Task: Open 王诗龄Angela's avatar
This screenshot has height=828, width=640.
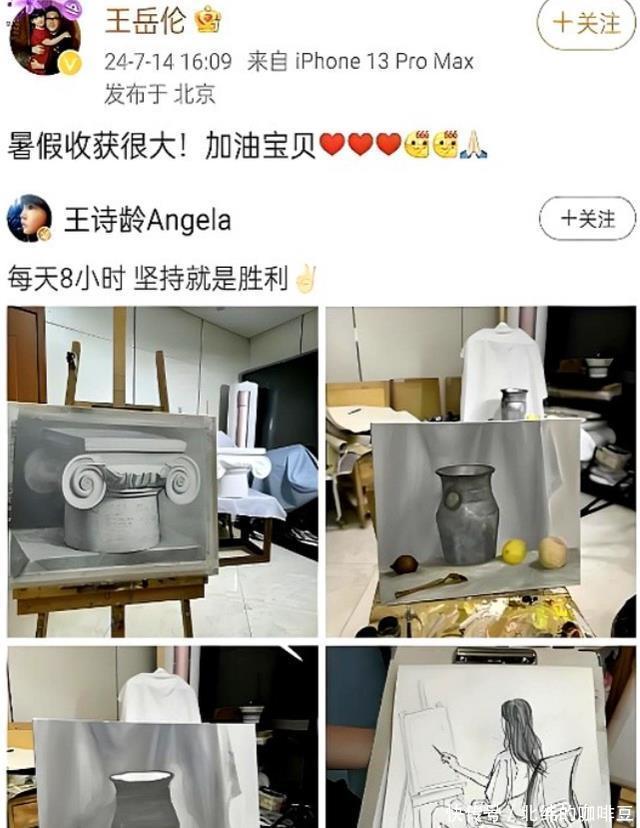Action: [x=29, y=218]
